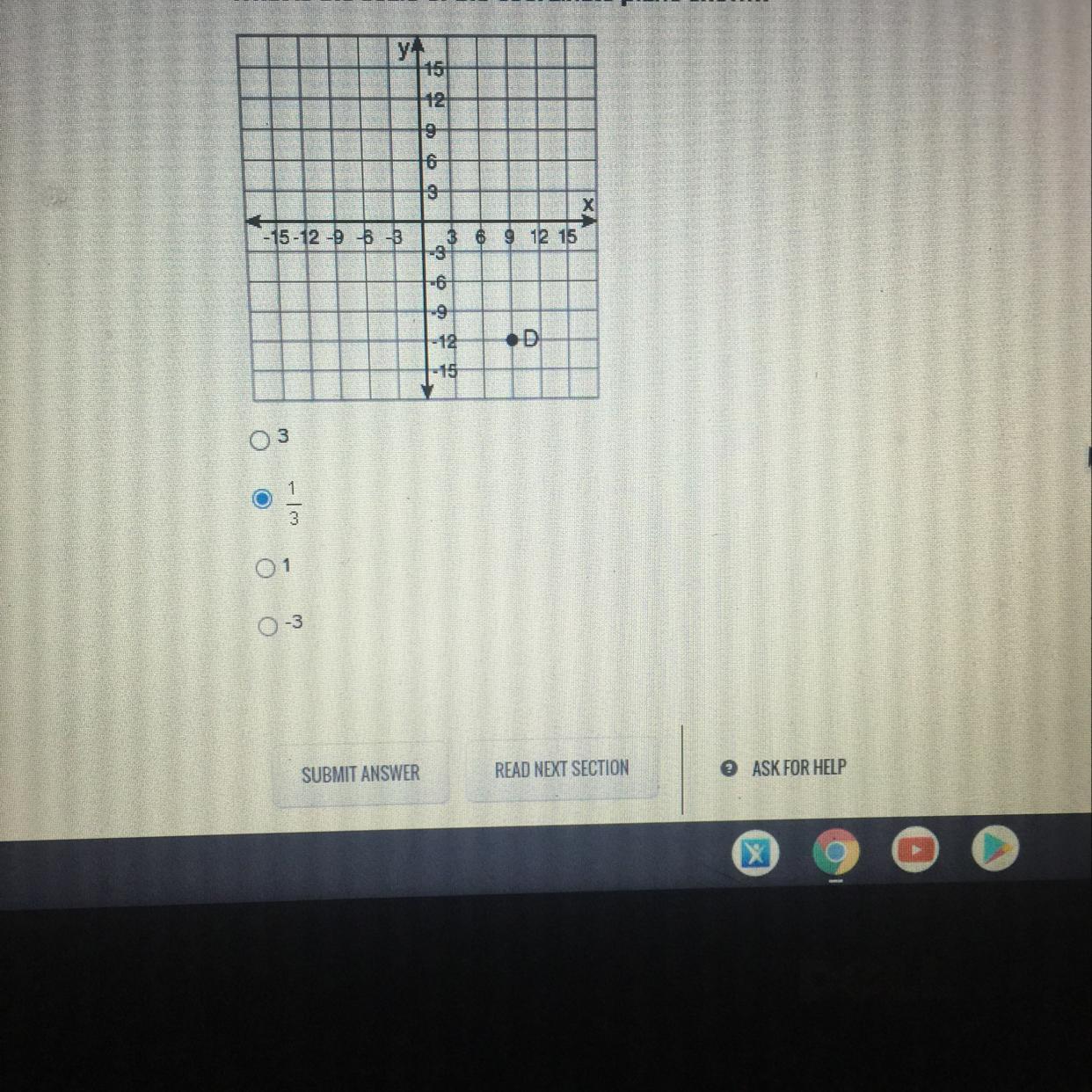This screenshot has width=1092, height=1092.
Task: Tap Ask For Help
Action: point(787,768)
